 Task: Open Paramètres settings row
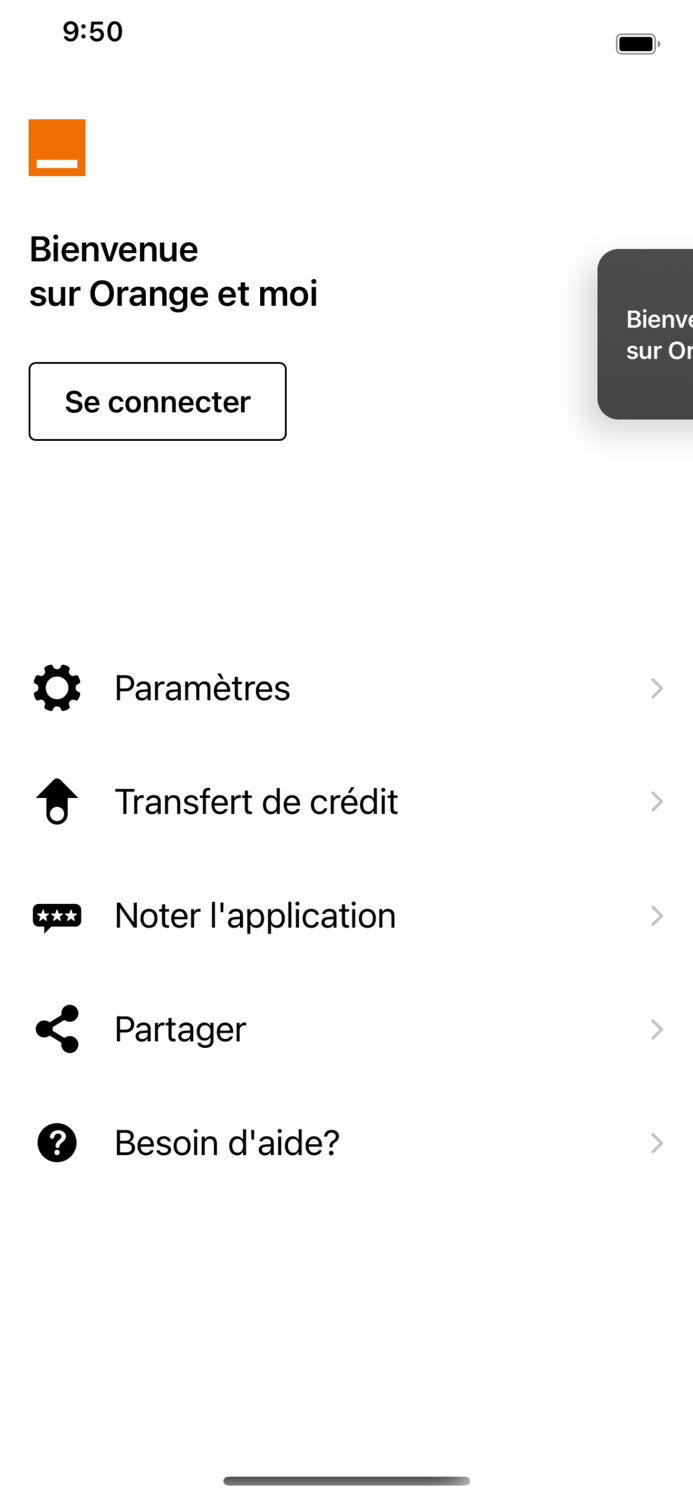346,688
